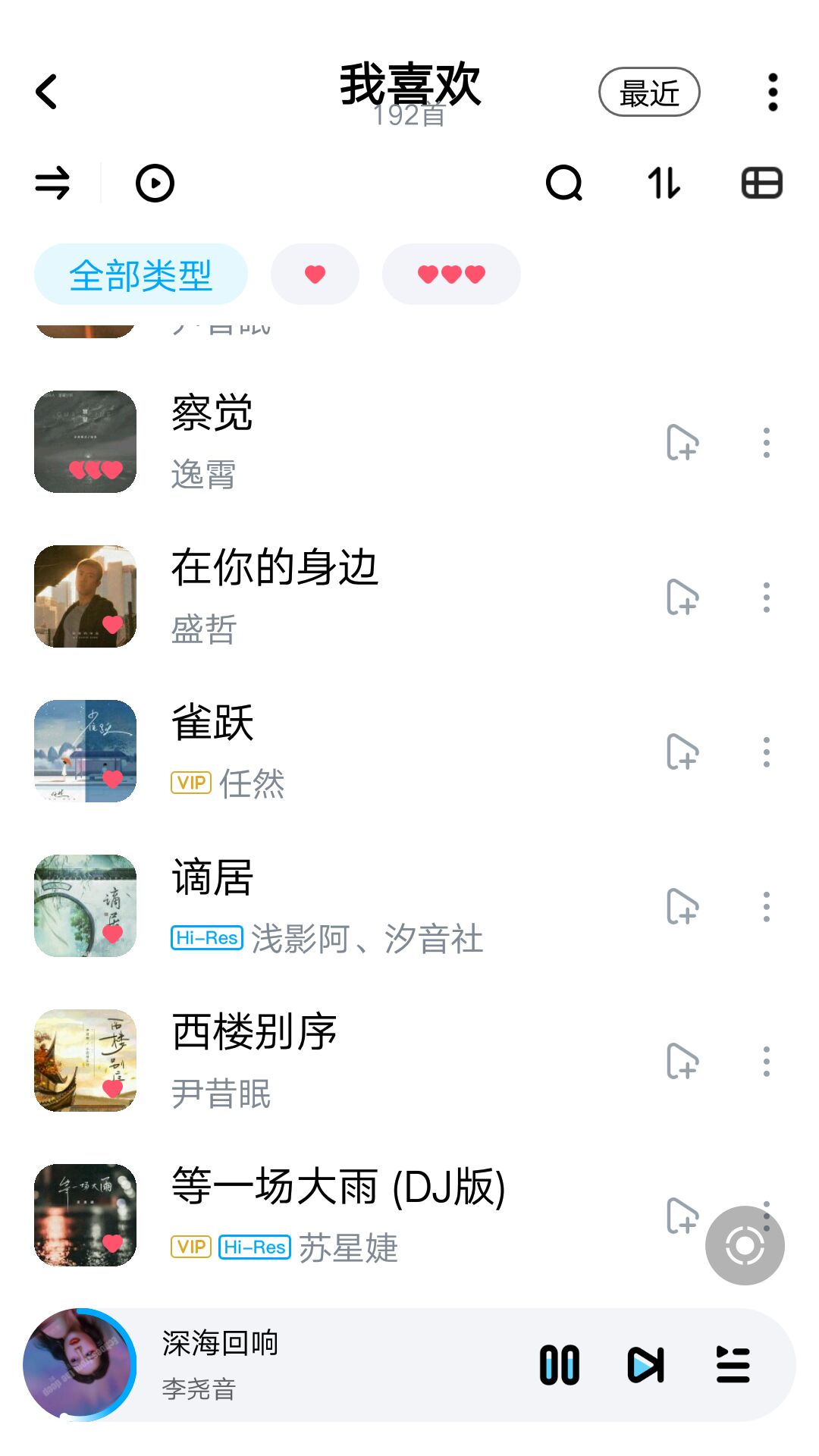
Task: Filter by single heart songs
Action: (x=315, y=275)
